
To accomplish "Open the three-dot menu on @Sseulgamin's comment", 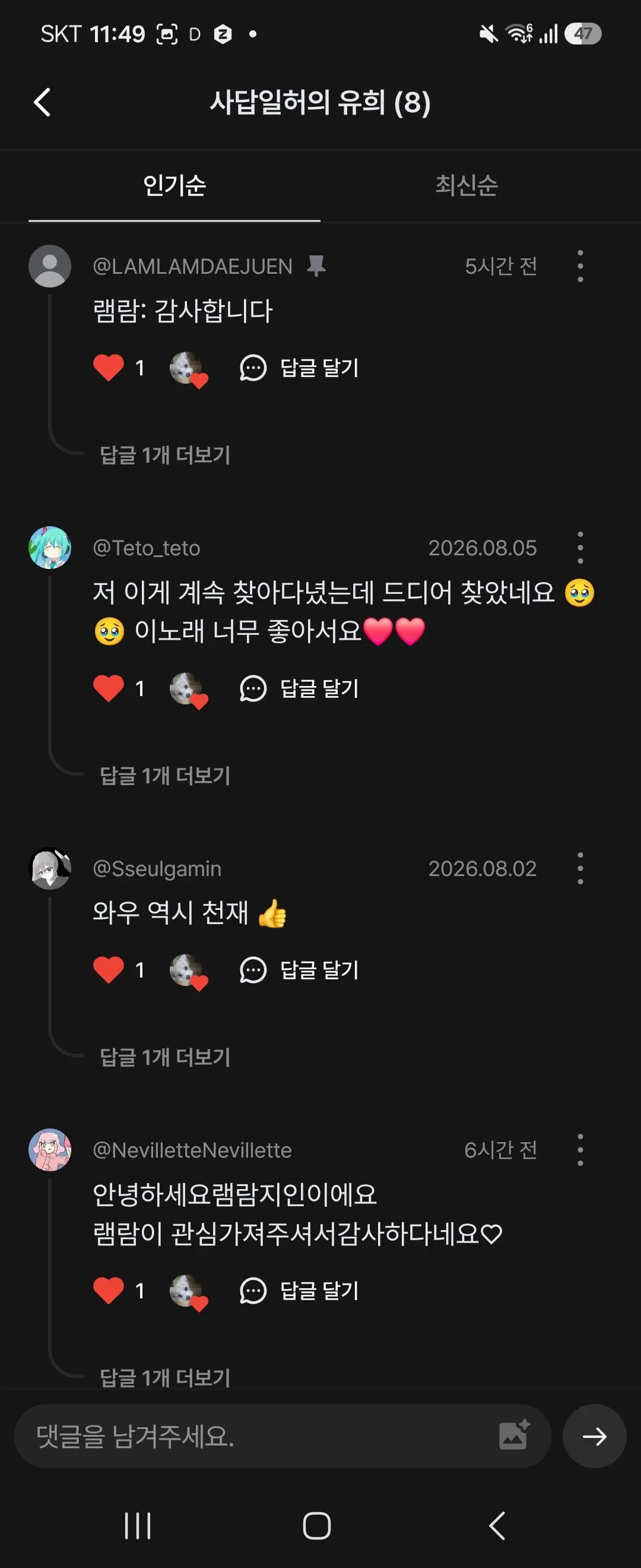I will [580, 868].
